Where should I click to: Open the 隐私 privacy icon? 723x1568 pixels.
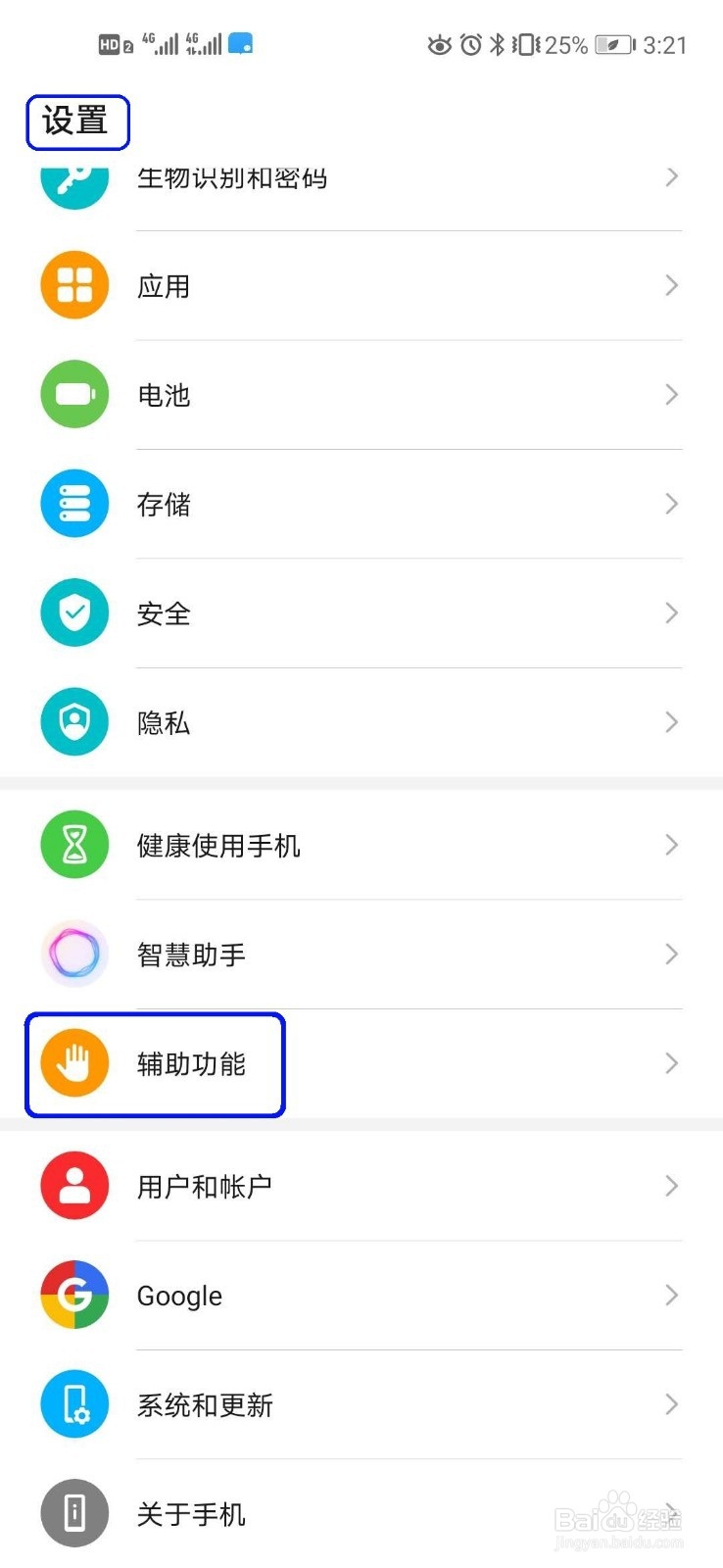pyautogui.click(x=73, y=722)
